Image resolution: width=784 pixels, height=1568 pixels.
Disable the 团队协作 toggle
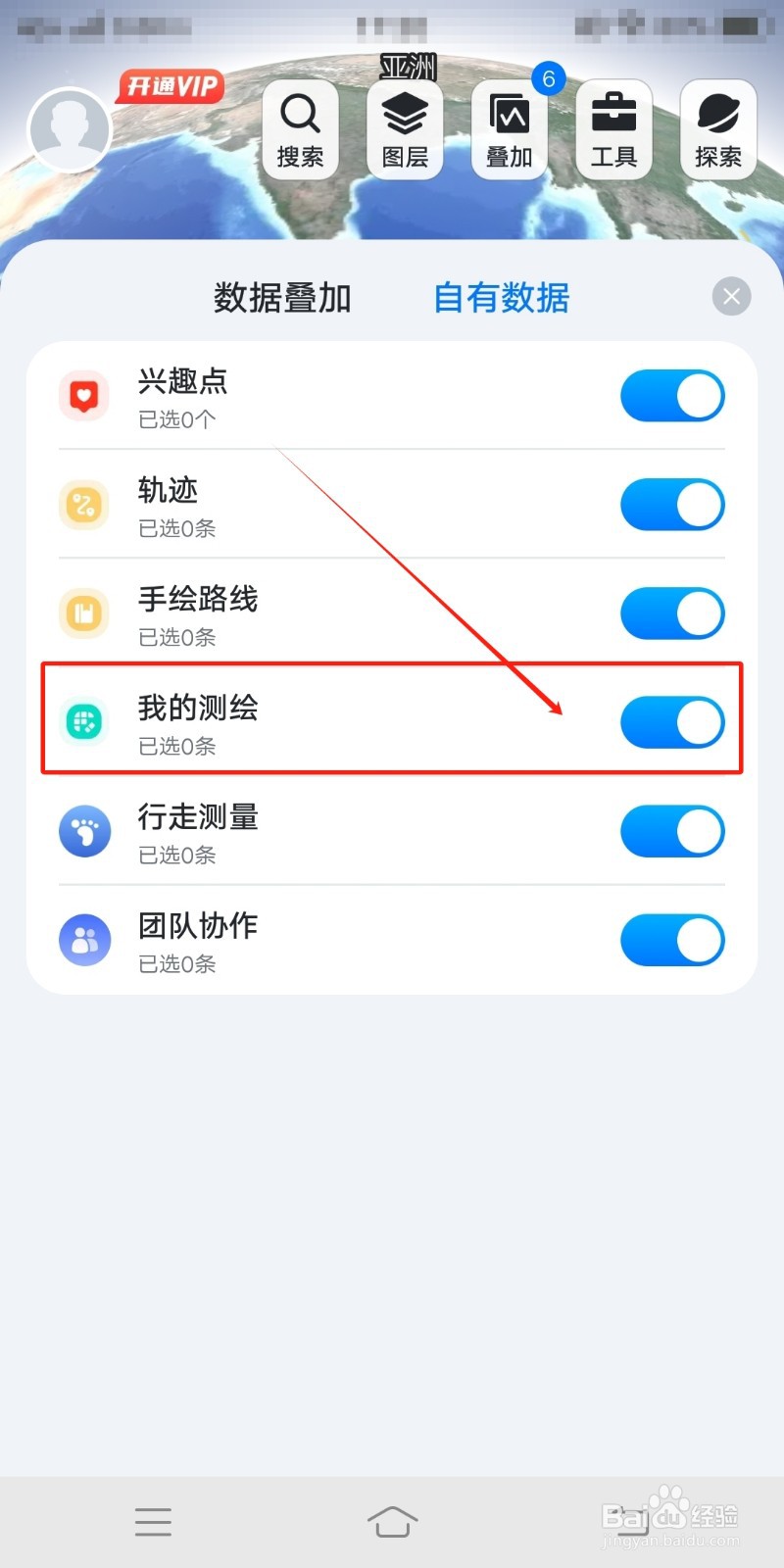pyautogui.click(x=672, y=940)
